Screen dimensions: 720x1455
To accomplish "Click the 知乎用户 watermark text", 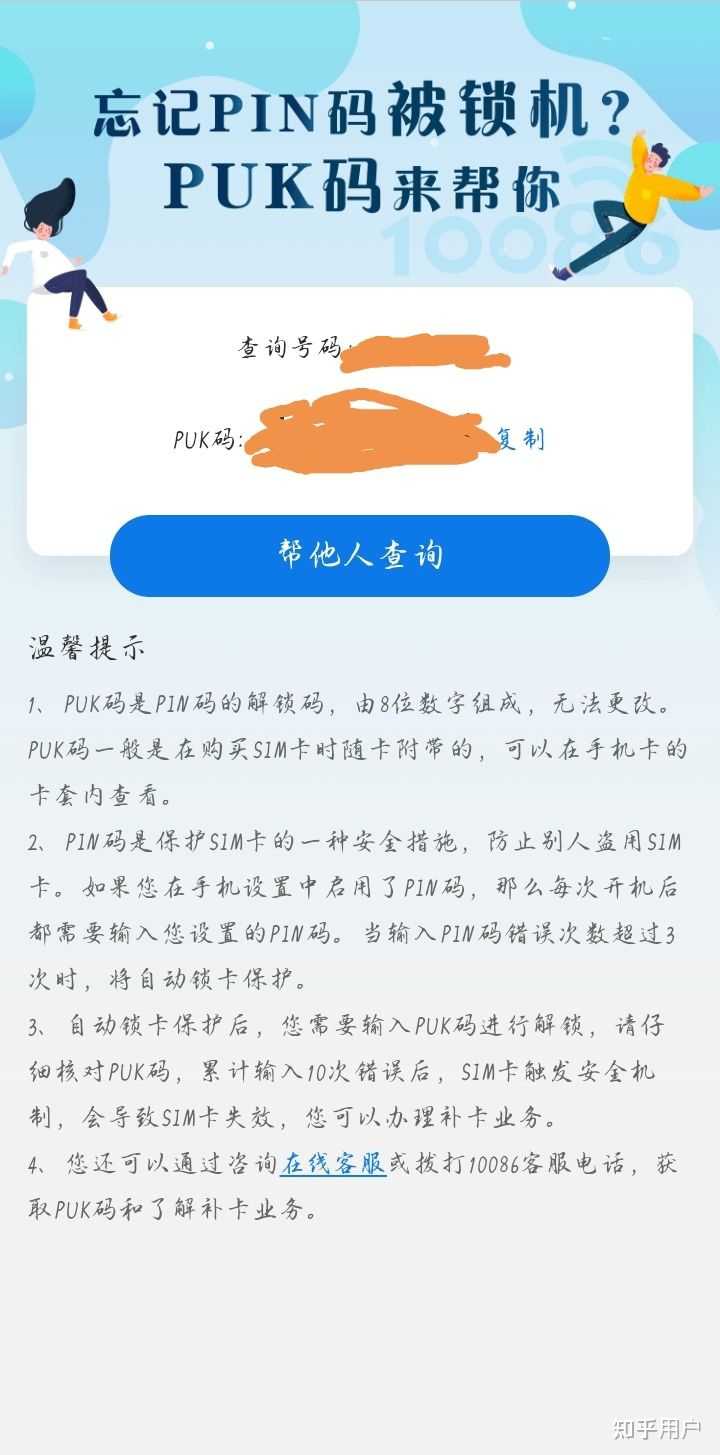I will (x=655, y=1426).
